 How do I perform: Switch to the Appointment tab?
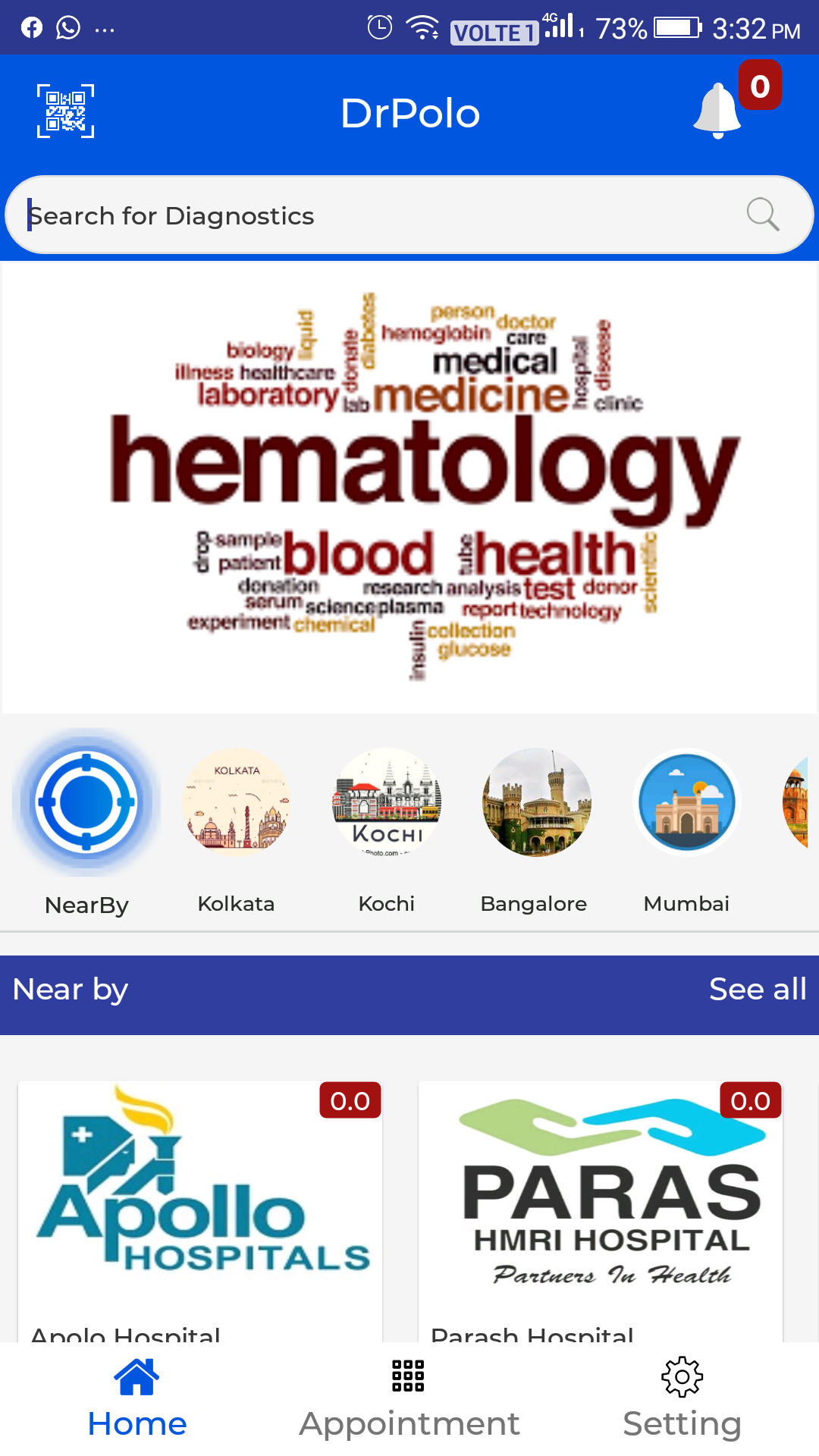pos(409,1399)
